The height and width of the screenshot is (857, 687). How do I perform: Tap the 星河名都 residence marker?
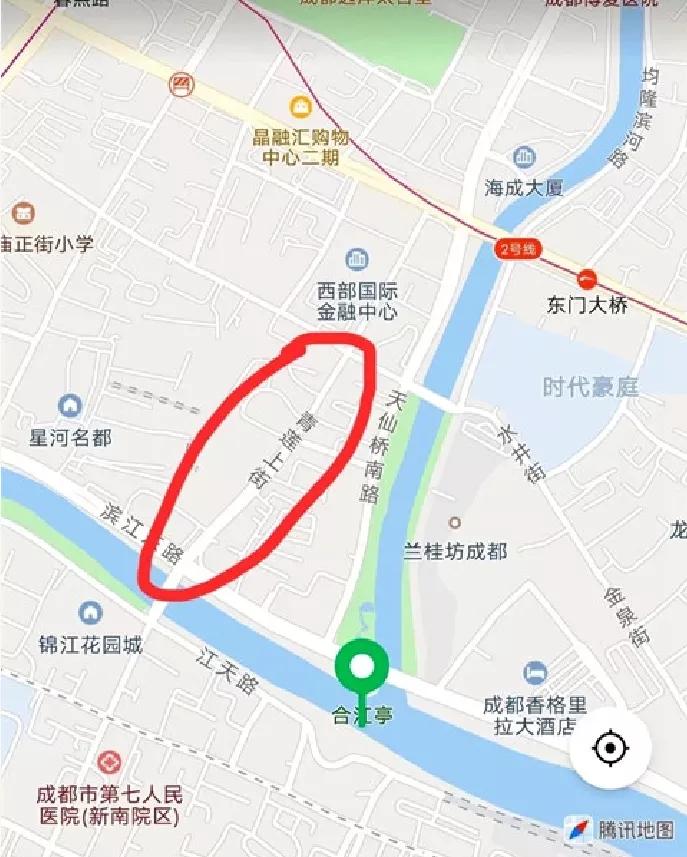point(69,406)
